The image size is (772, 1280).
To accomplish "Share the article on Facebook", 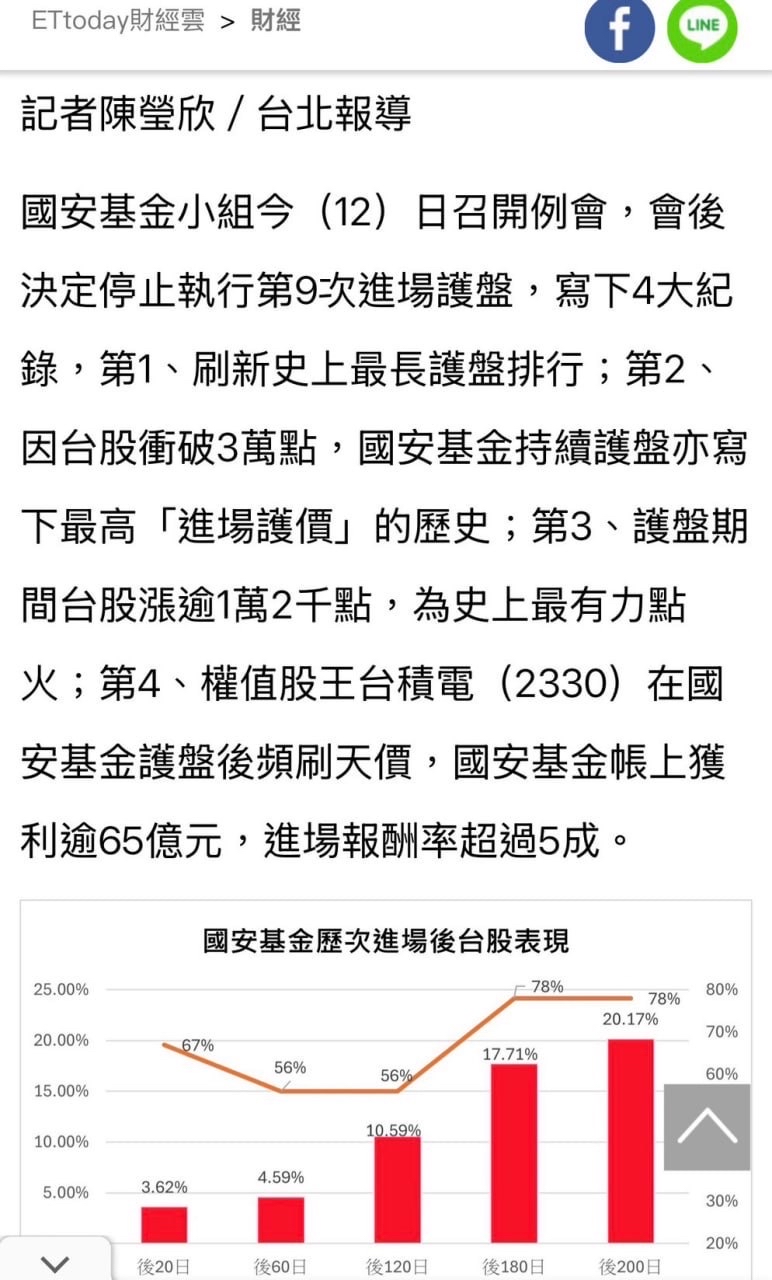I will 619,28.
